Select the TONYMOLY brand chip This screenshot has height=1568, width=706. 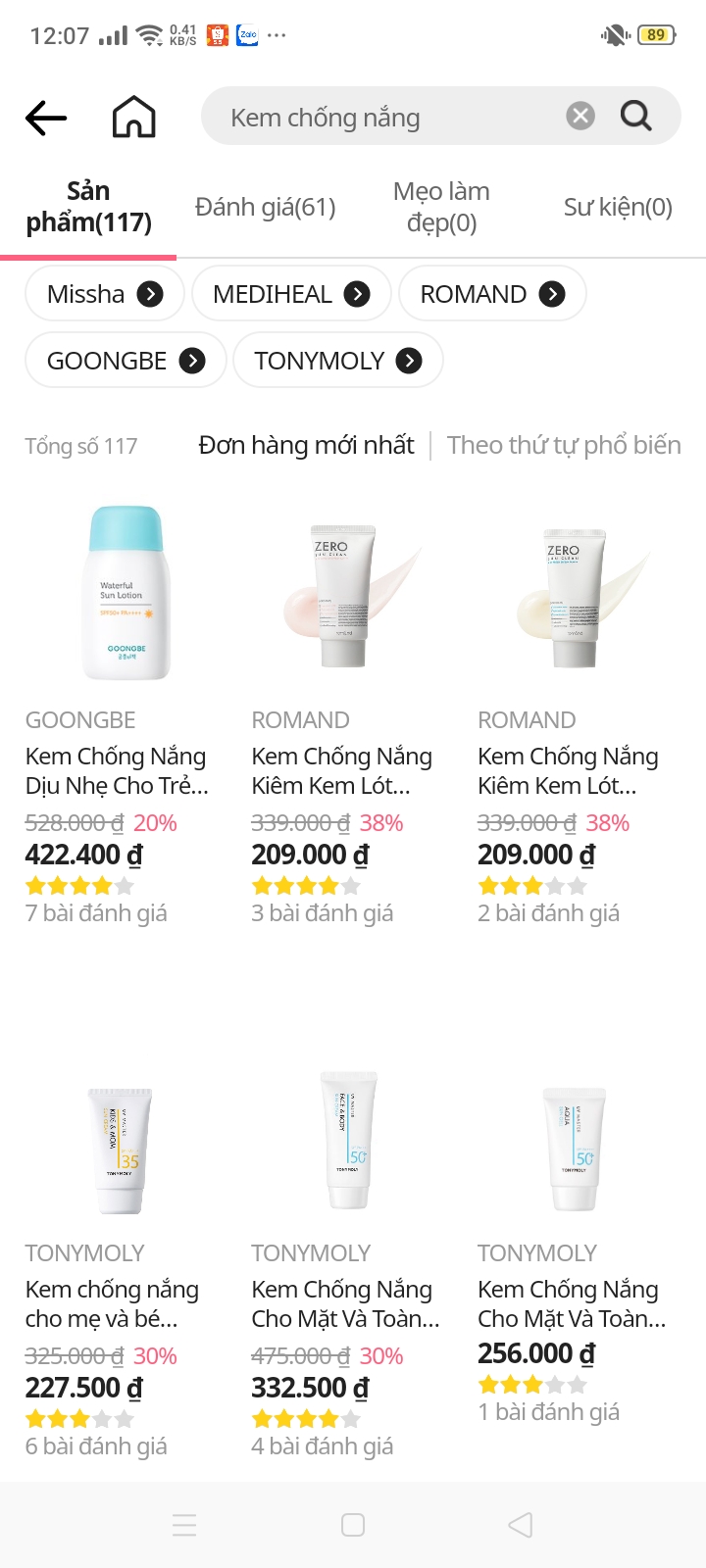click(337, 361)
